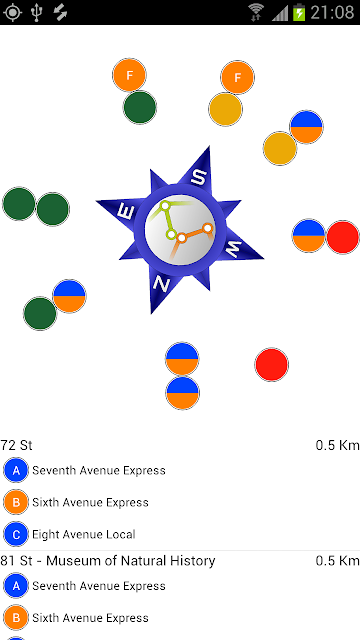Viewport: 360px width, 640px height.
Task: Tap the lone red station marker
Action: [x=271, y=364]
